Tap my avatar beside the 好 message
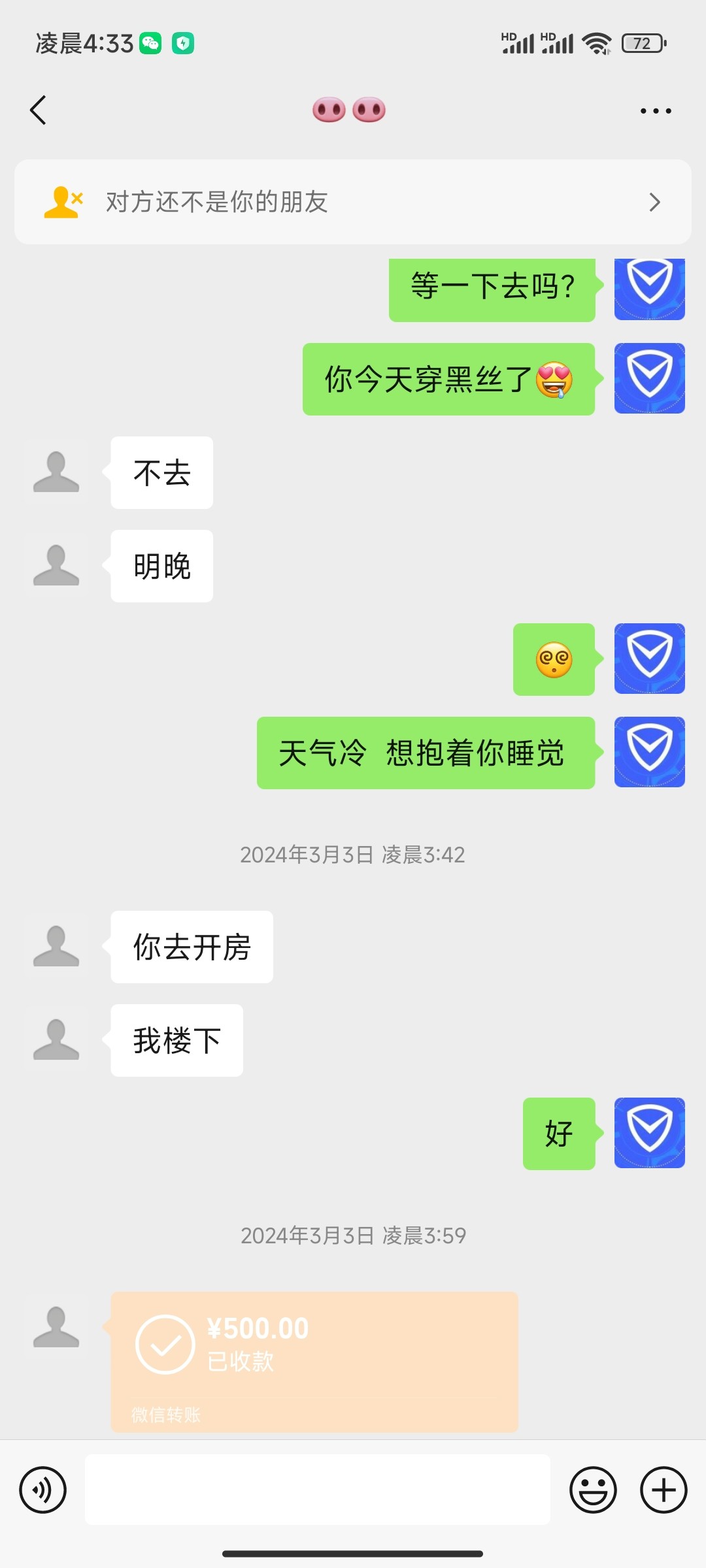Screen dimensions: 706x1568 (649, 1133)
